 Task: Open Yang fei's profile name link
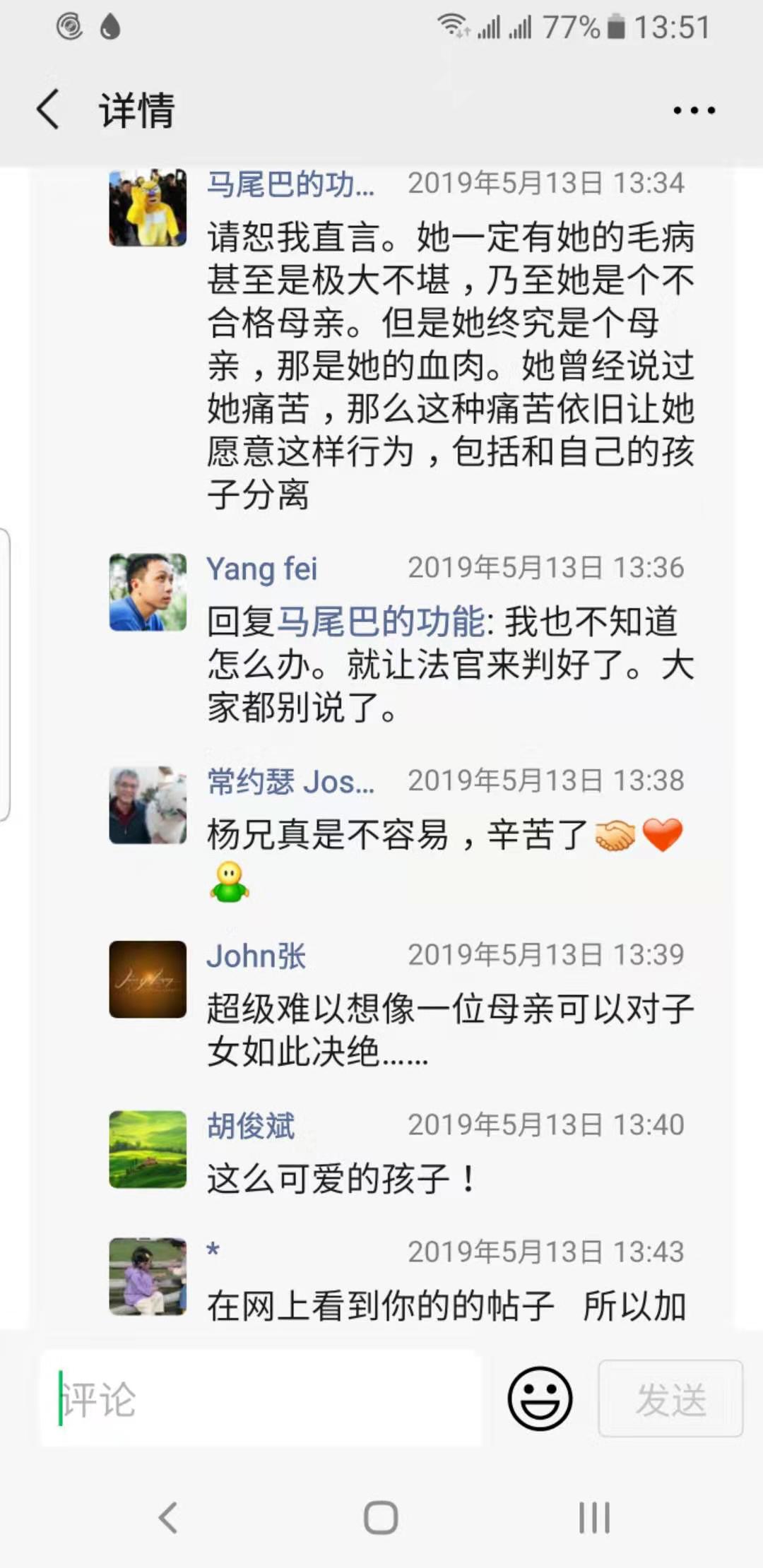[x=262, y=569]
